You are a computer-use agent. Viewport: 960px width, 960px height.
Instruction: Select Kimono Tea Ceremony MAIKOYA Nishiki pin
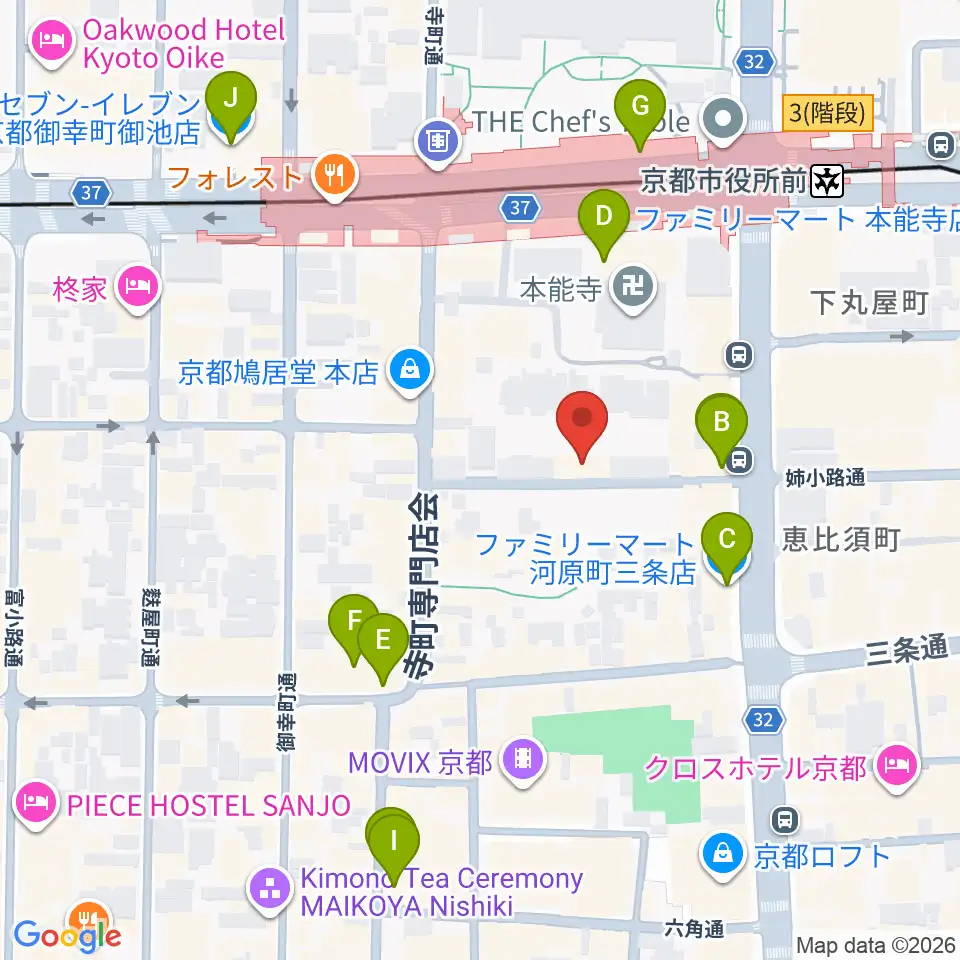(270, 890)
